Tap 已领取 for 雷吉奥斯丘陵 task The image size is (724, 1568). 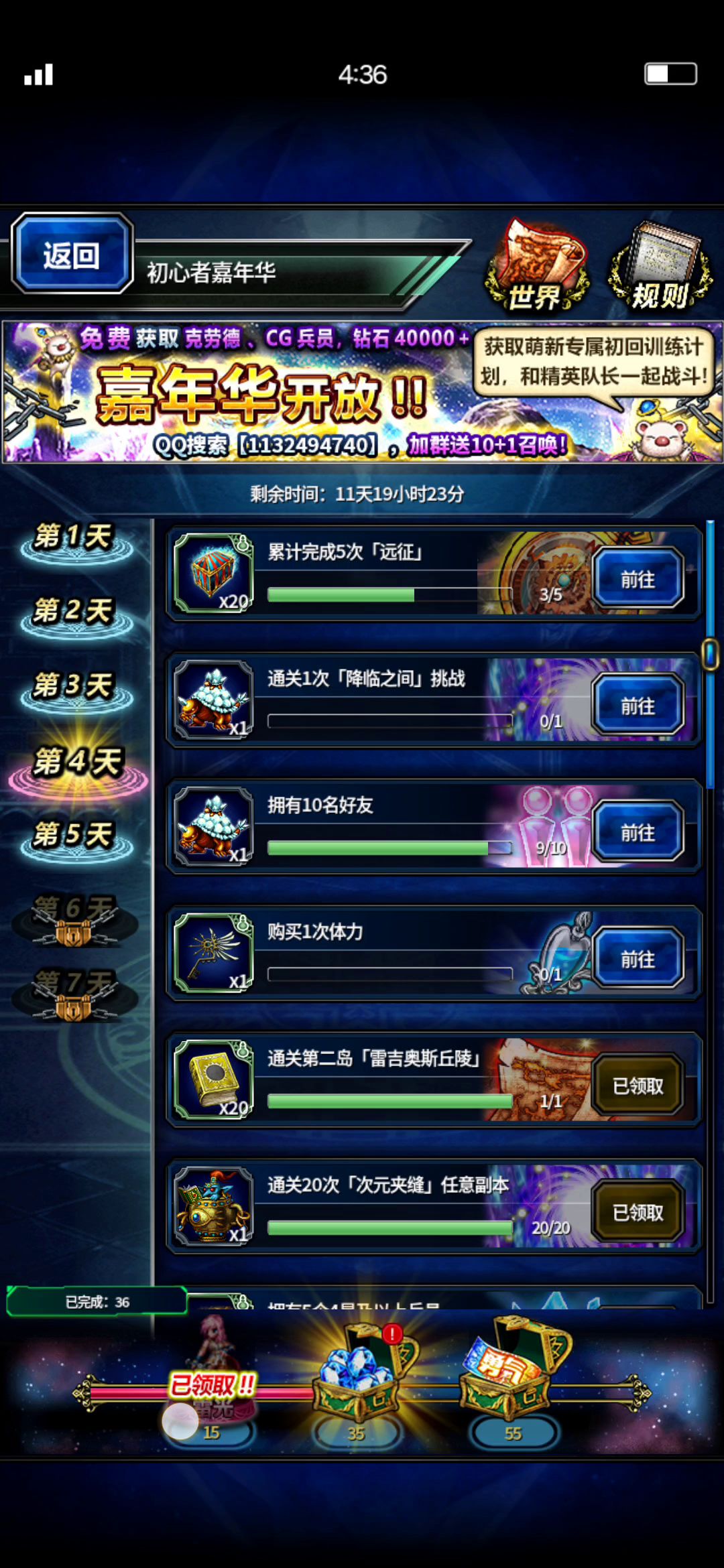(x=638, y=1086)
